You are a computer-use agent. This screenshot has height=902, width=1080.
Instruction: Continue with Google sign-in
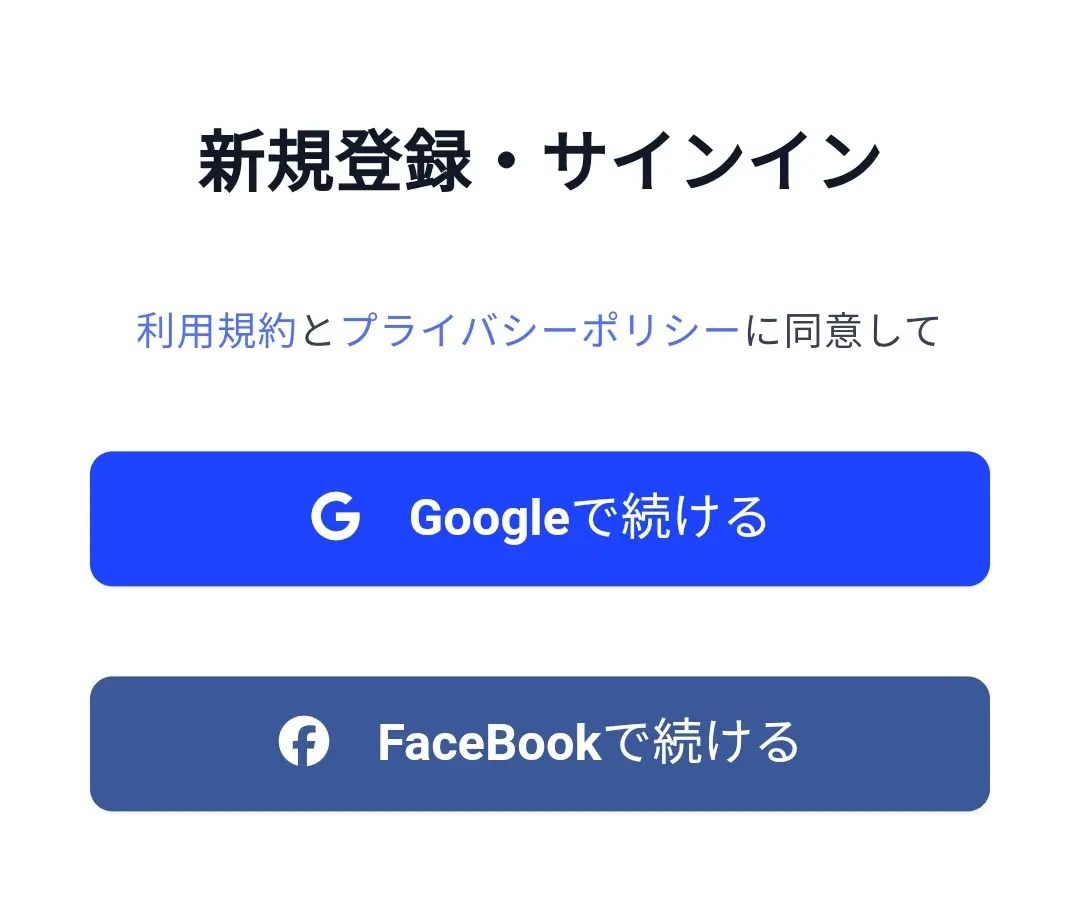point(540,518)
